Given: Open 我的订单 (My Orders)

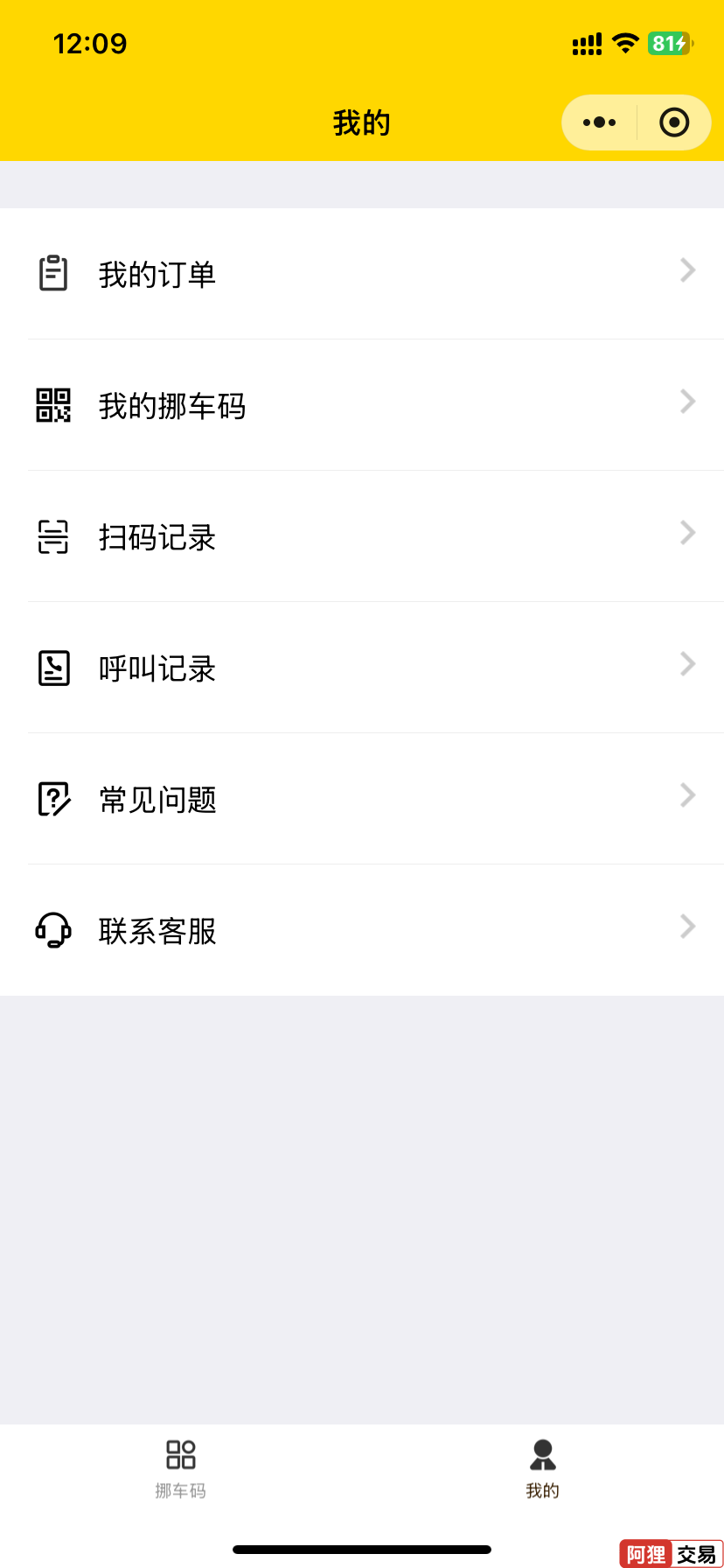Looking at the screenshot, I should point(362,274).
